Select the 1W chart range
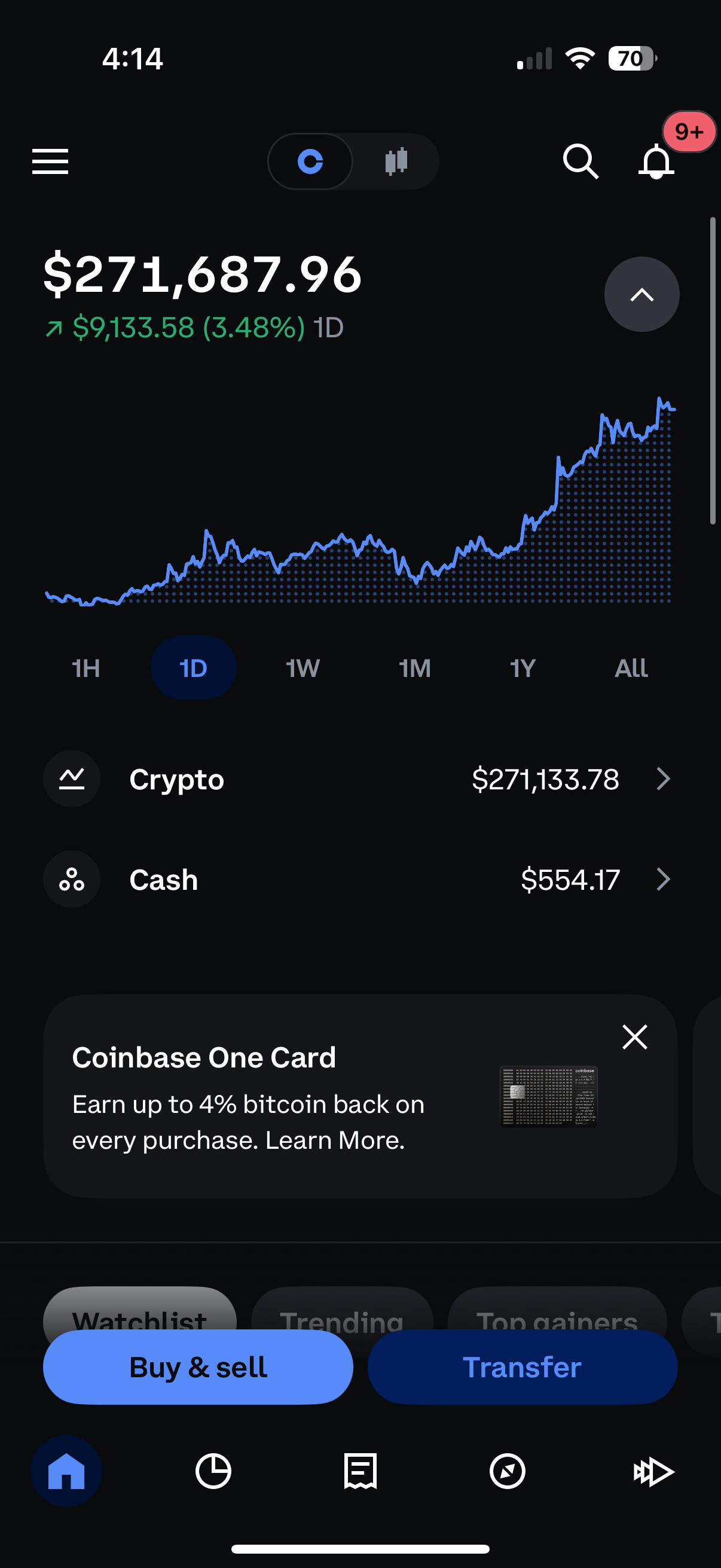Screen dimensions: 721x1568 [x=303, y=669]
